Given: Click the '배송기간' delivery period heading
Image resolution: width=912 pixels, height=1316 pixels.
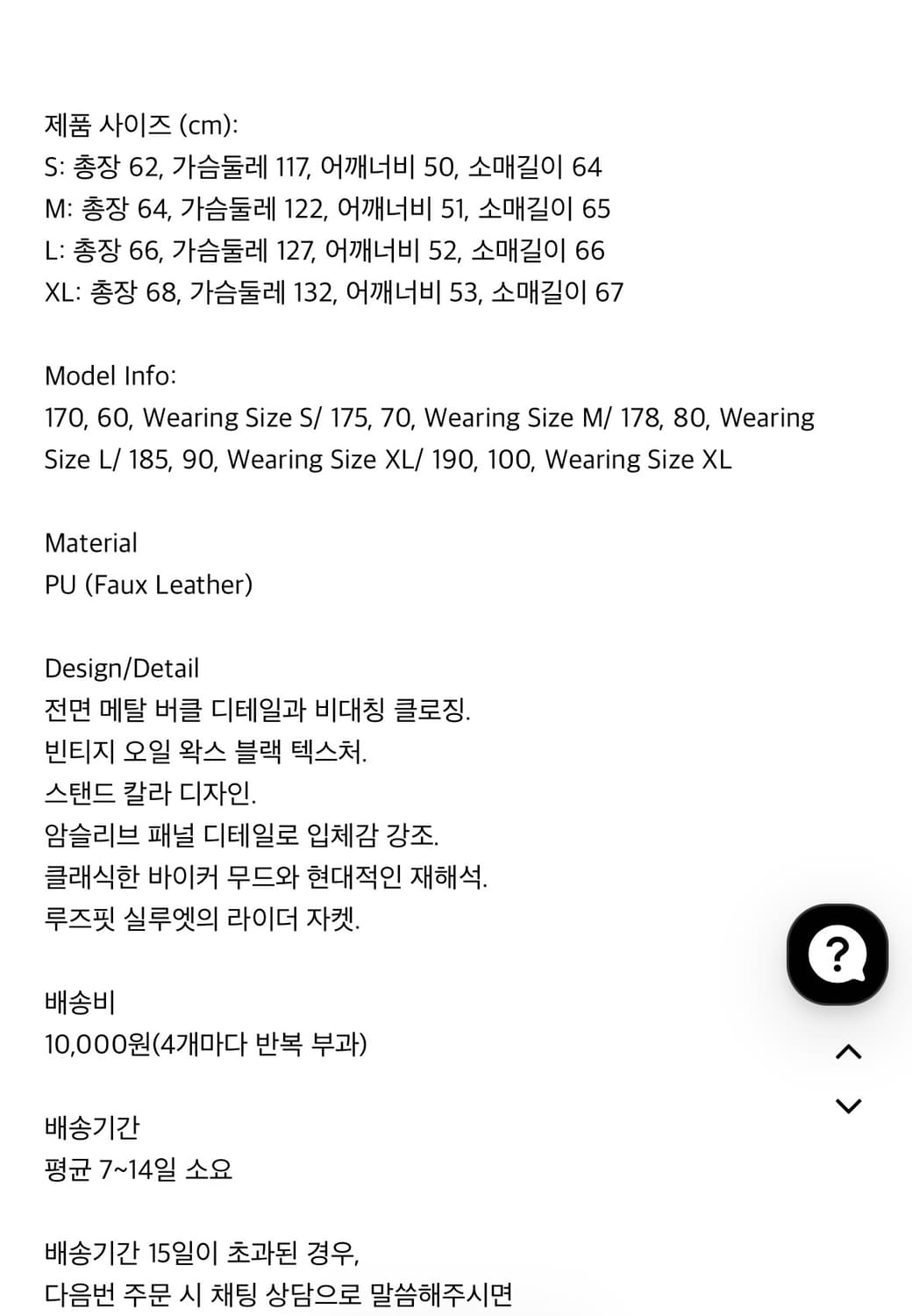Looking at the screenshot, I should (92, 1126).
